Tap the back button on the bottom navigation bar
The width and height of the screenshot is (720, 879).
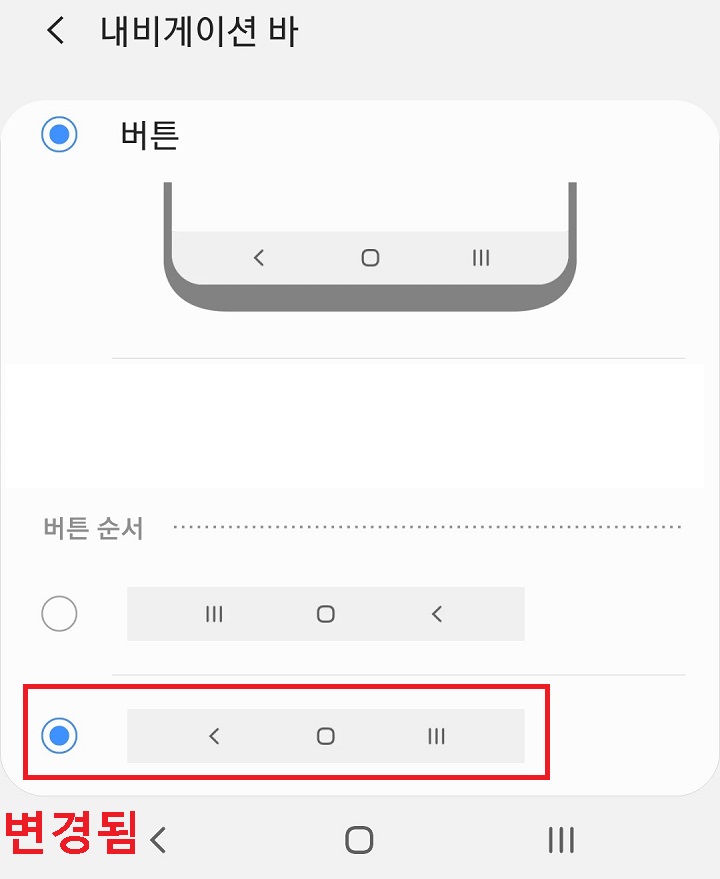(160, 840)
